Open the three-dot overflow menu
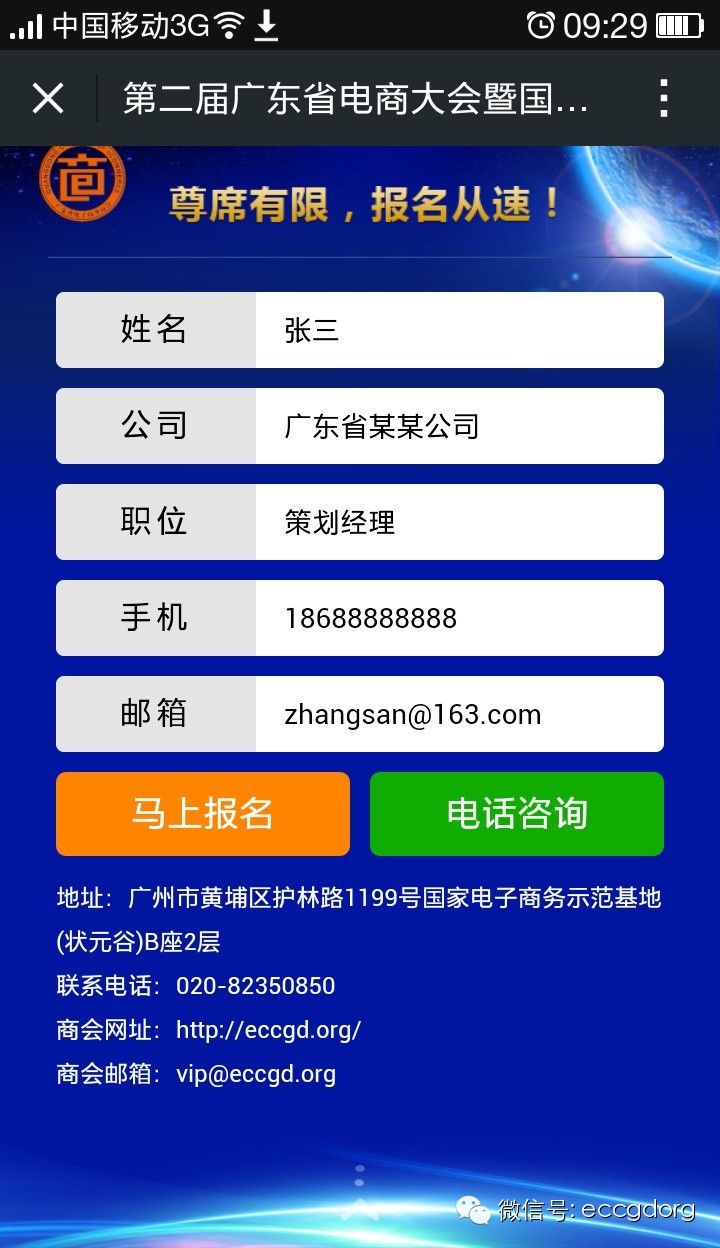Image resolution: width=720 pixels, height=1248 pixels. click(663, 98)
